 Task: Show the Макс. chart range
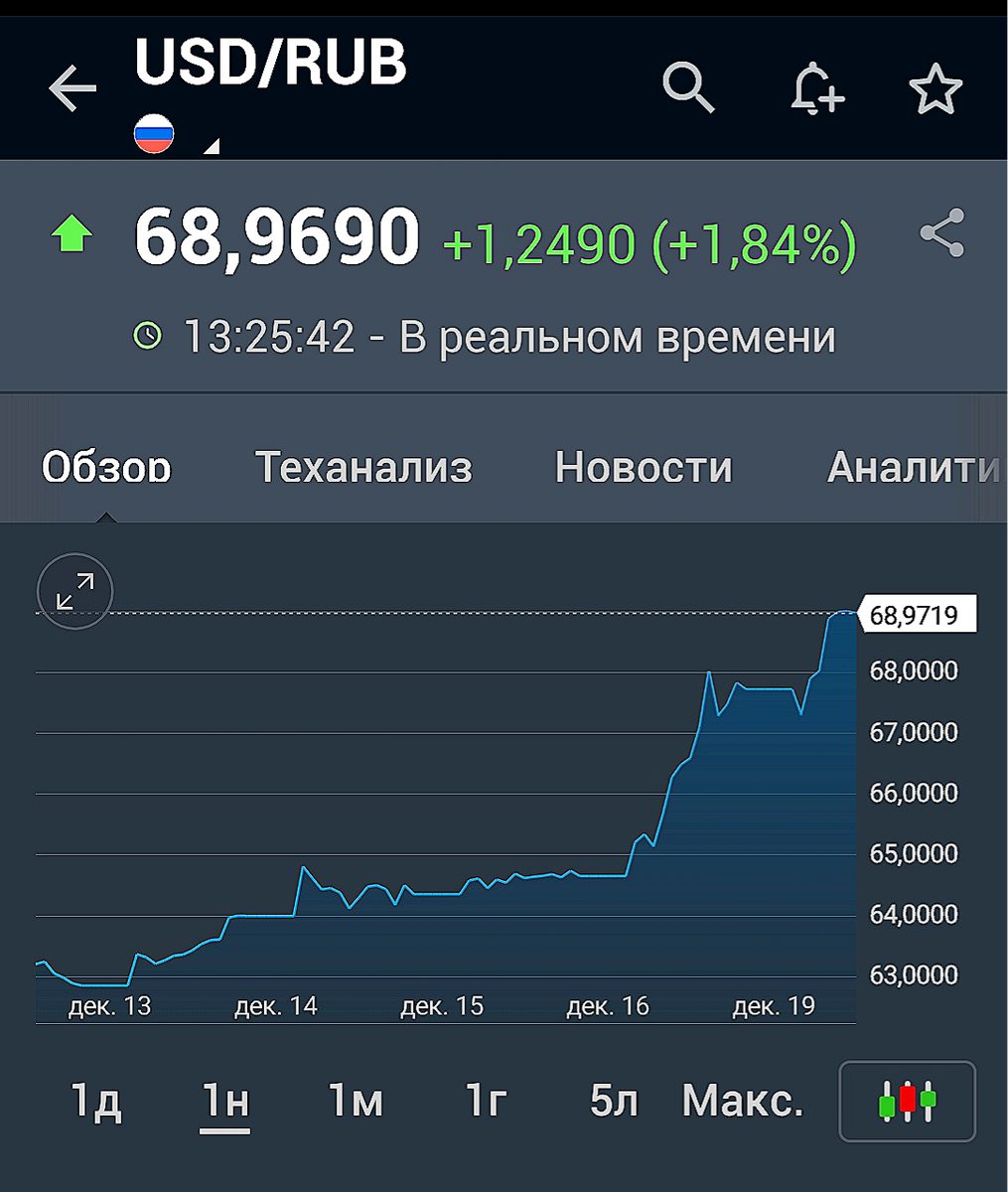(x=743, y=1101)
